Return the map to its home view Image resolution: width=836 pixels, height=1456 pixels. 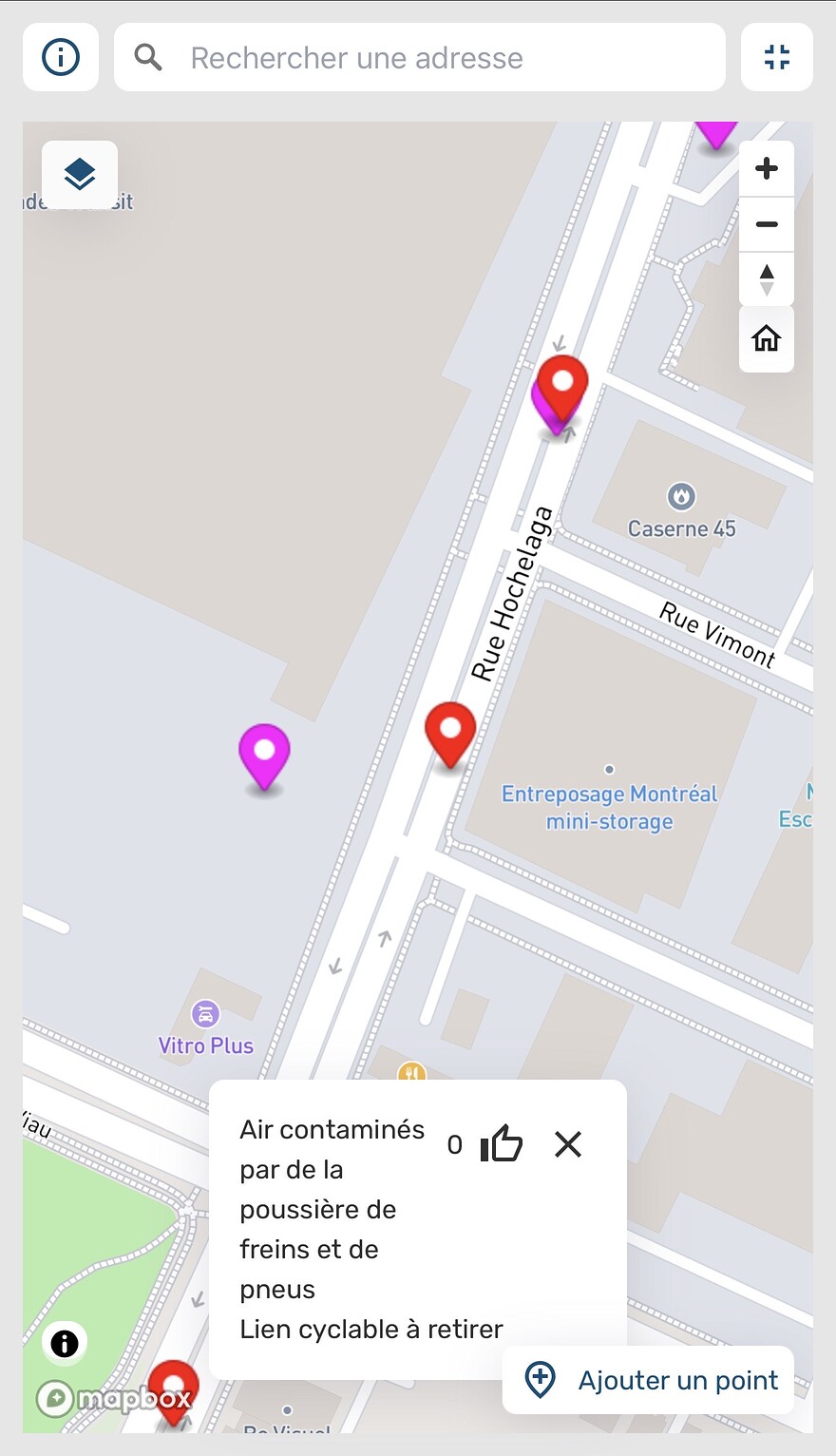(x=767, y=338)
